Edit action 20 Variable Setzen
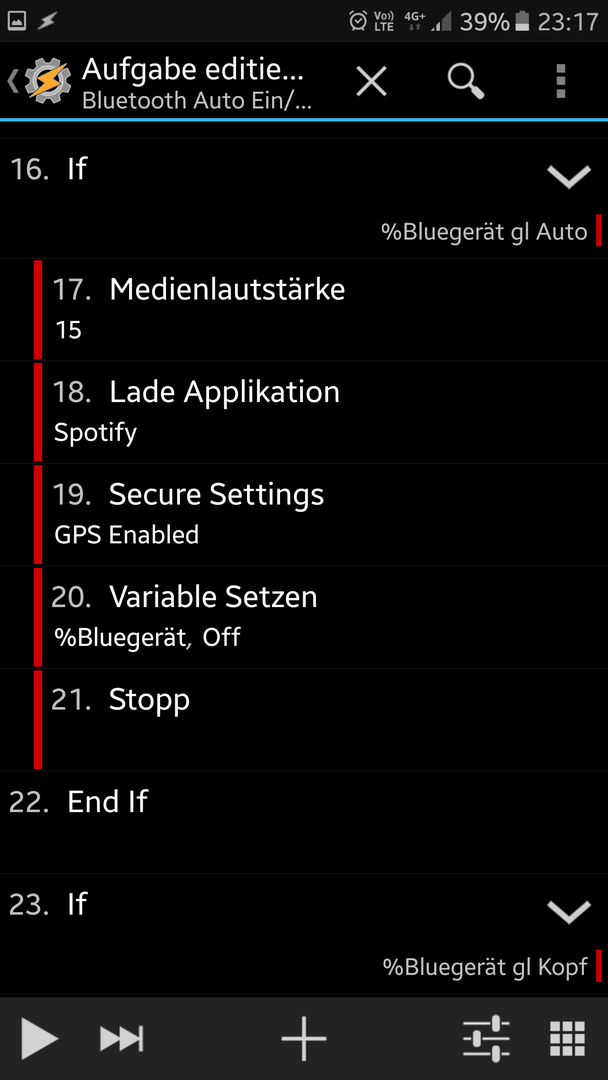 [321, 616]
